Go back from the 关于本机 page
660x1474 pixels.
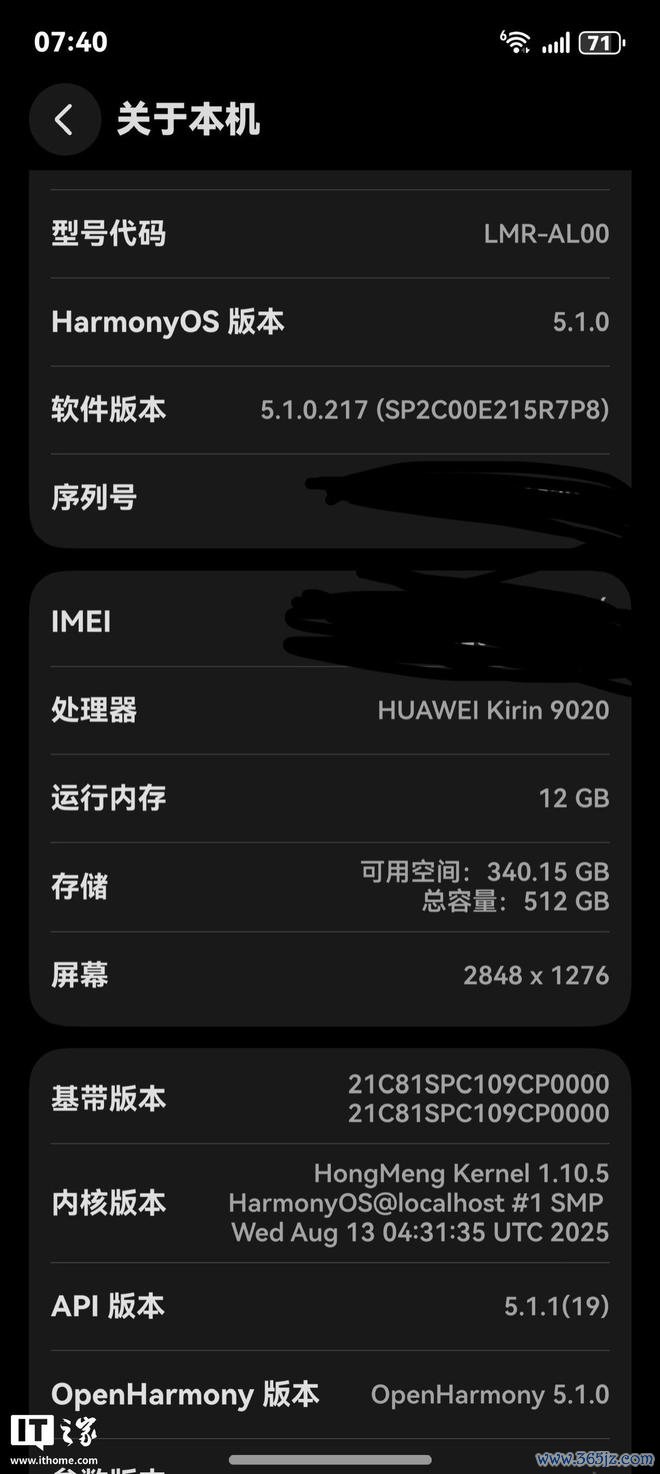coord(64,120)
